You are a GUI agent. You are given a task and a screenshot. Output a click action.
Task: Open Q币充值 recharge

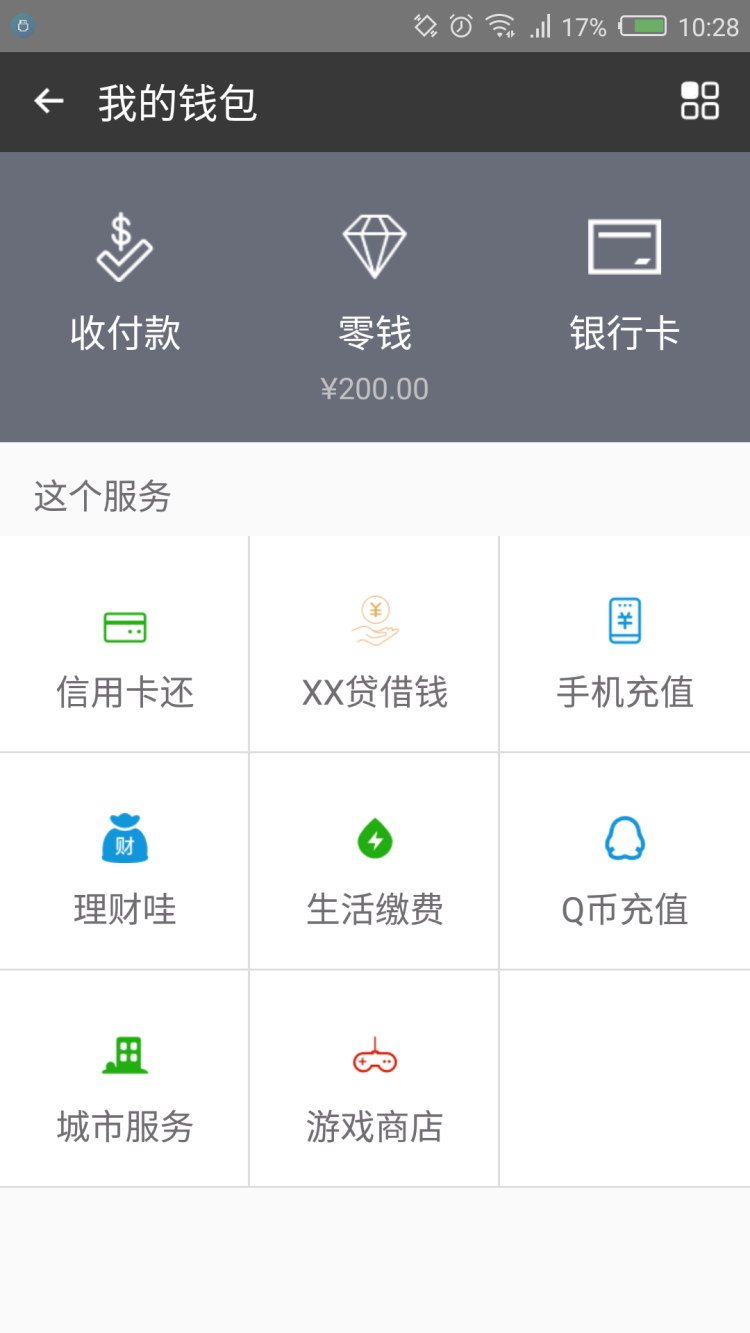click(625, 861)
